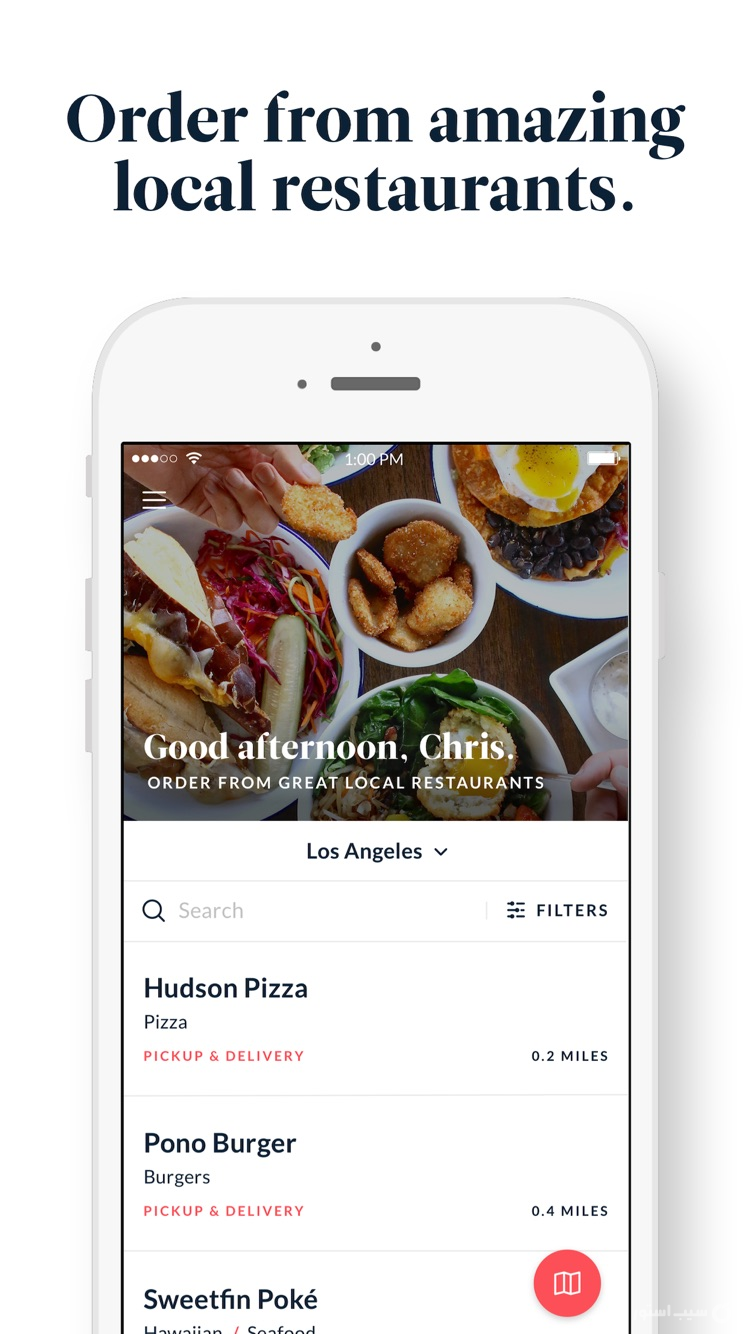The height and width of the screenshot is (1334, 750).
Task: Tap the Pizza cuisine label
Action: [165, 1022]
